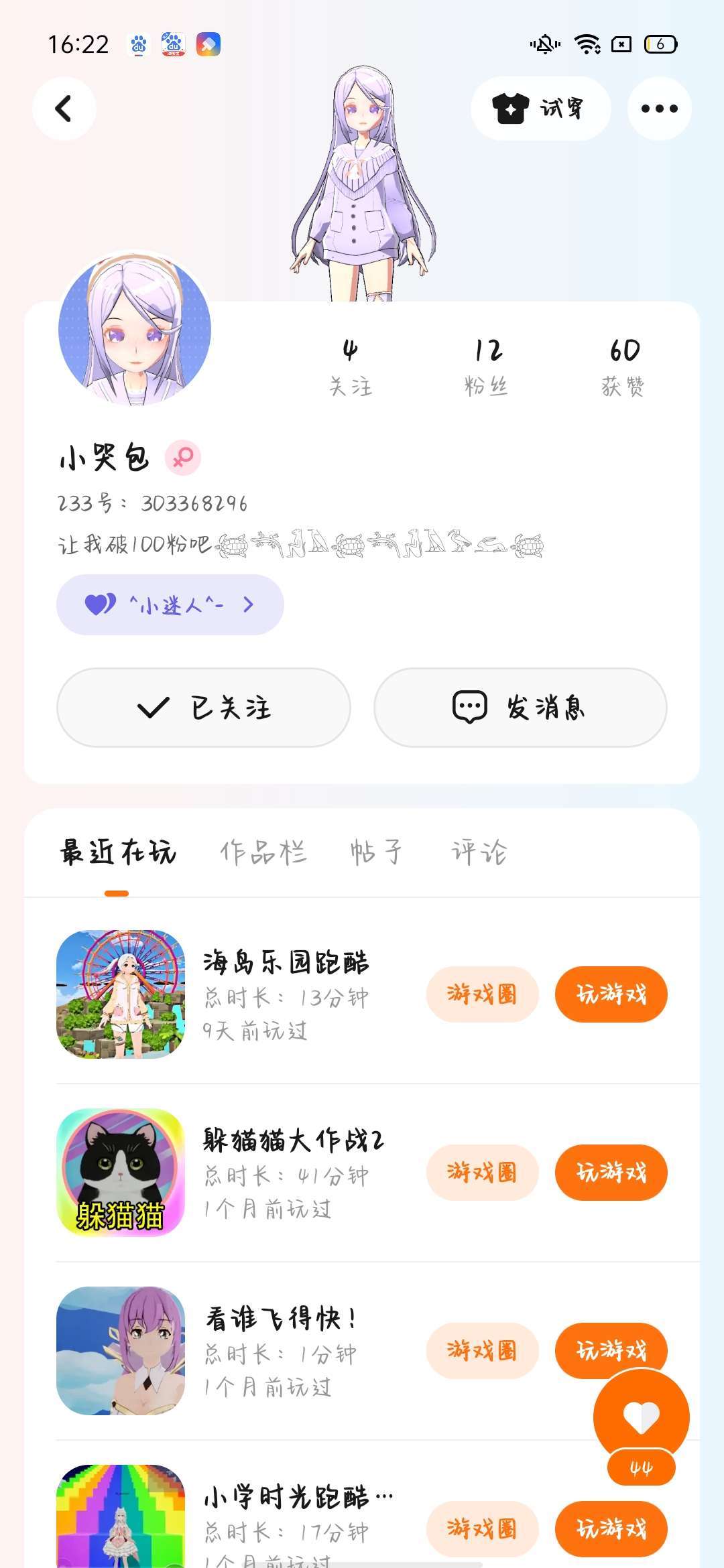The image size is (724, 1568).
Task: Open 游戏圈 for 海岛乐园跑酷
Action: (483, 994)
